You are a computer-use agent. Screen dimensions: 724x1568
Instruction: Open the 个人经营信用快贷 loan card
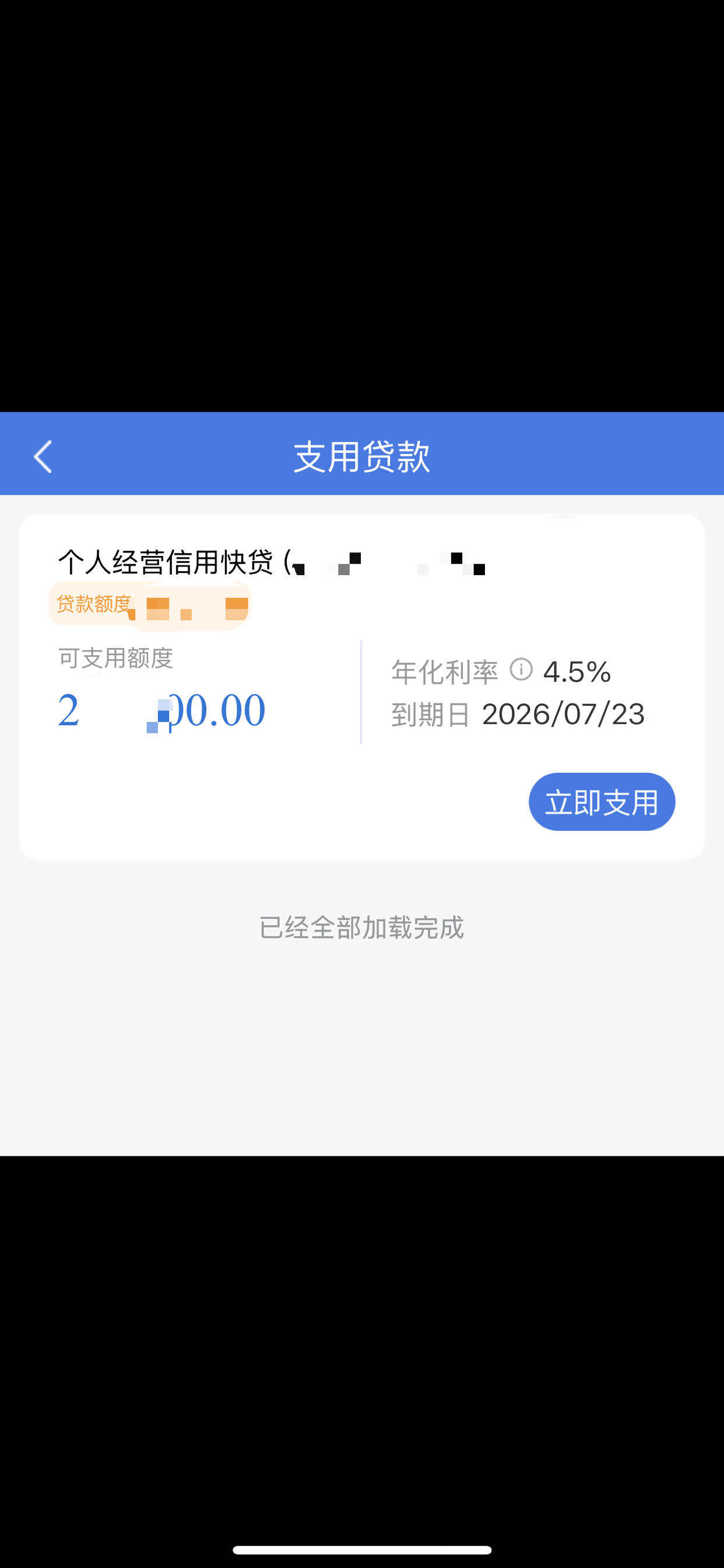tap(362, 687)
